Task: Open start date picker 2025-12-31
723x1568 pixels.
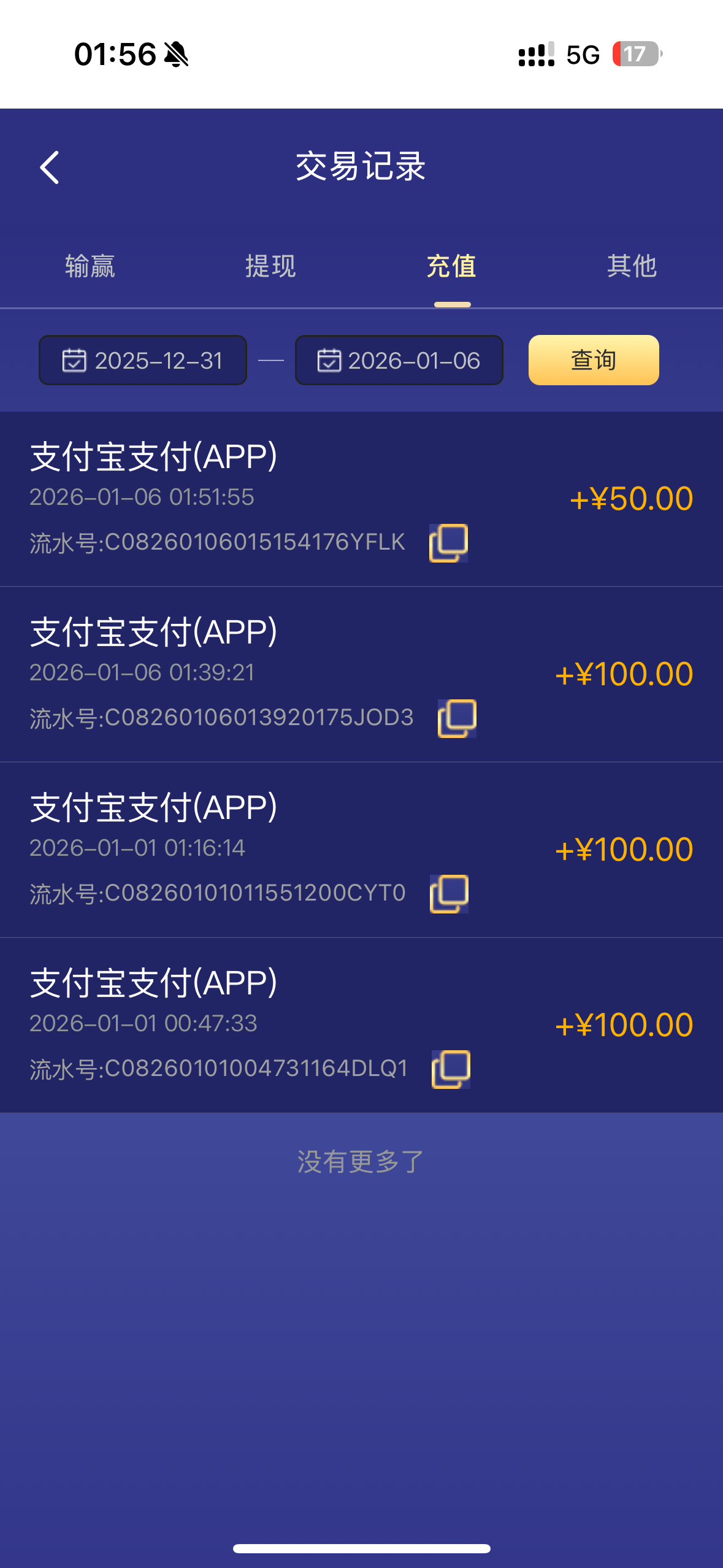Action: point(143,361)
